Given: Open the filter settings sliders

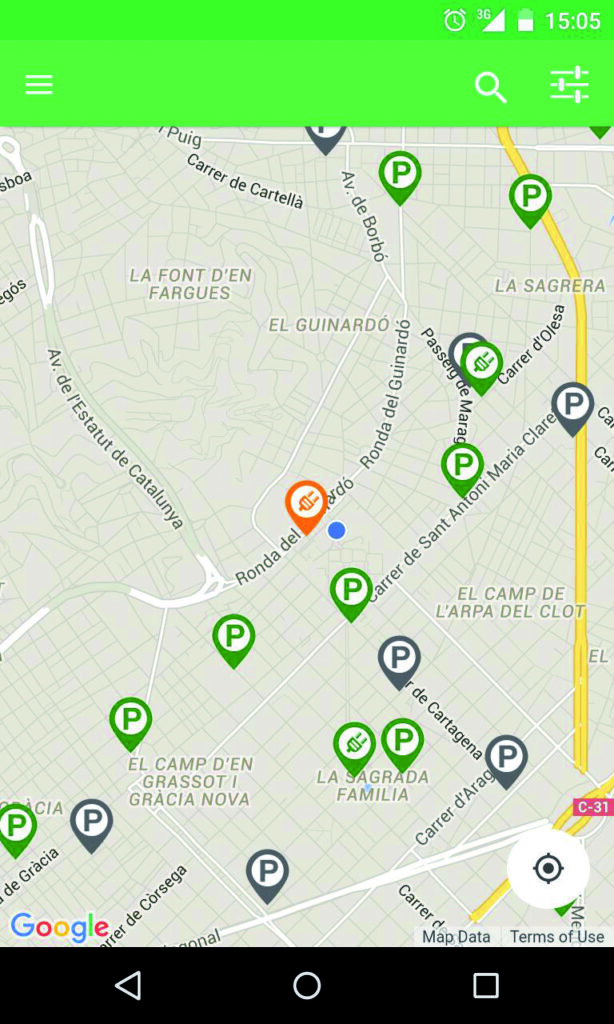Looking at the screenshot, I should (569, 85).
